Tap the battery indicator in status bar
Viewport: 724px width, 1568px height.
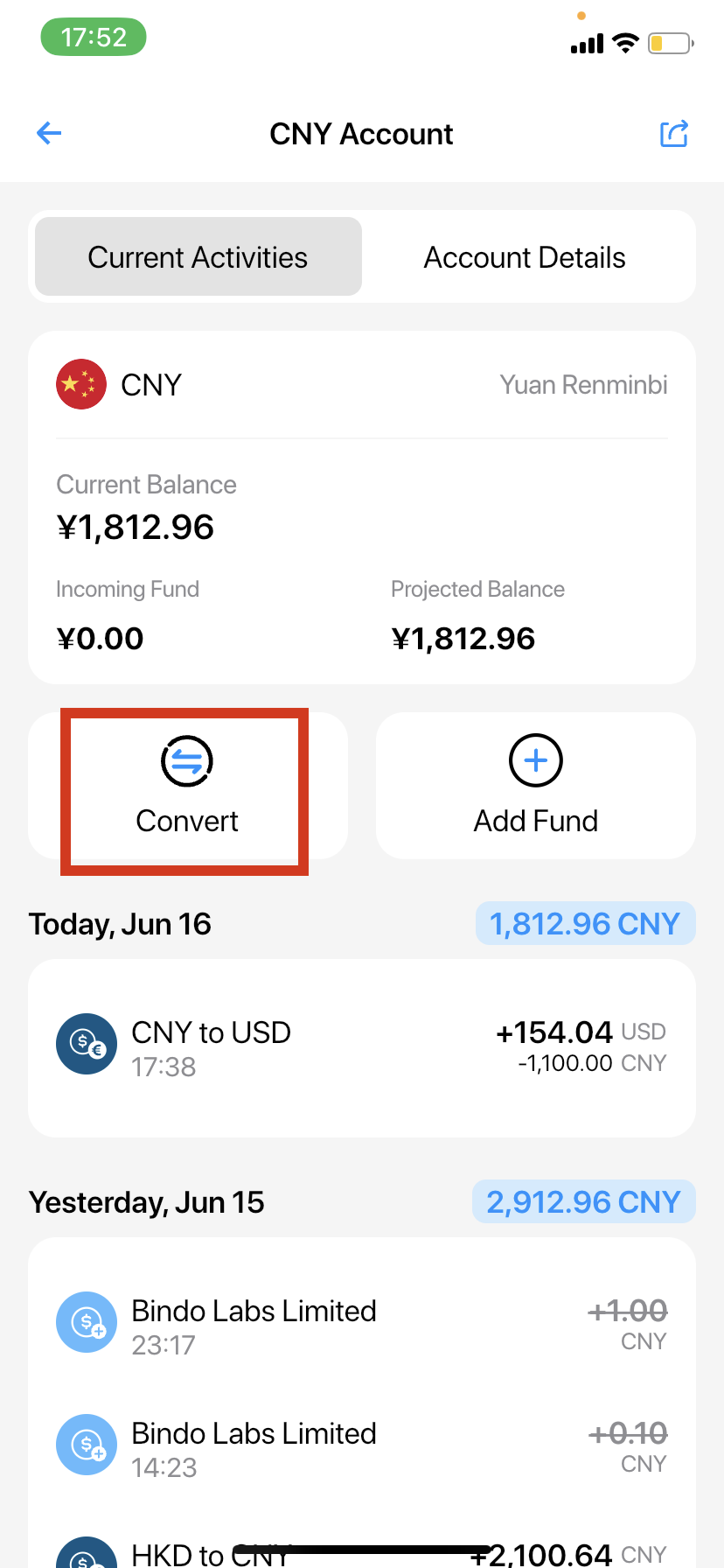pyautogui.click(x=669, y=43)
